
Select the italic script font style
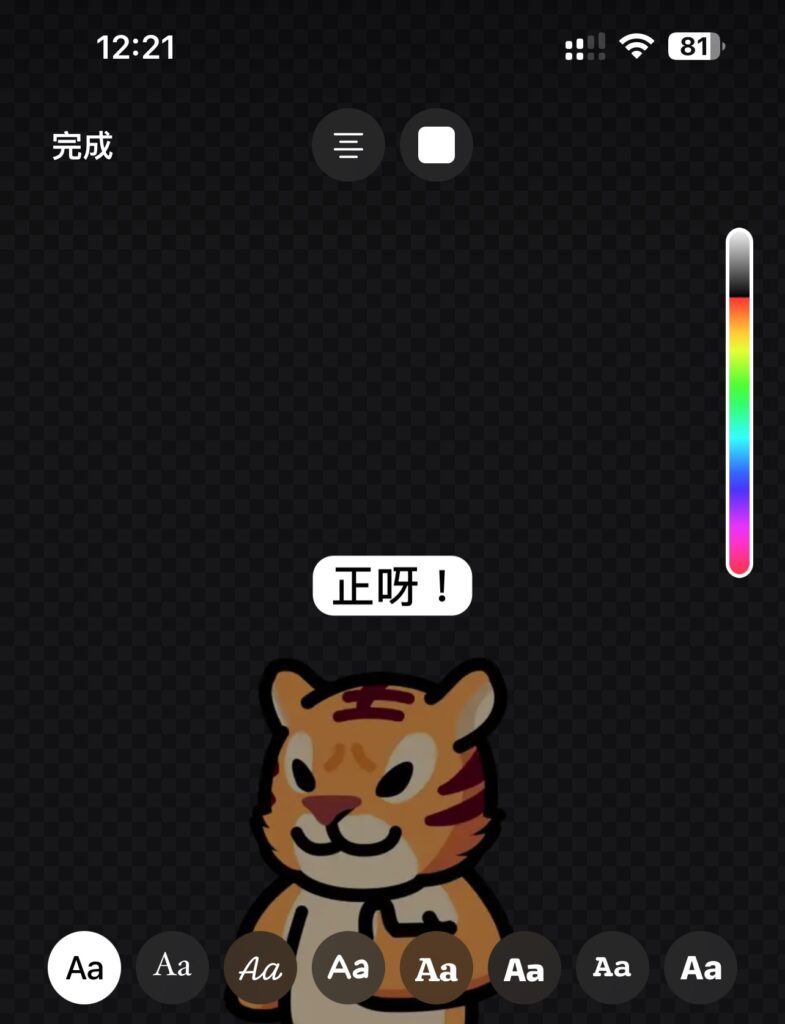[260, 967]
